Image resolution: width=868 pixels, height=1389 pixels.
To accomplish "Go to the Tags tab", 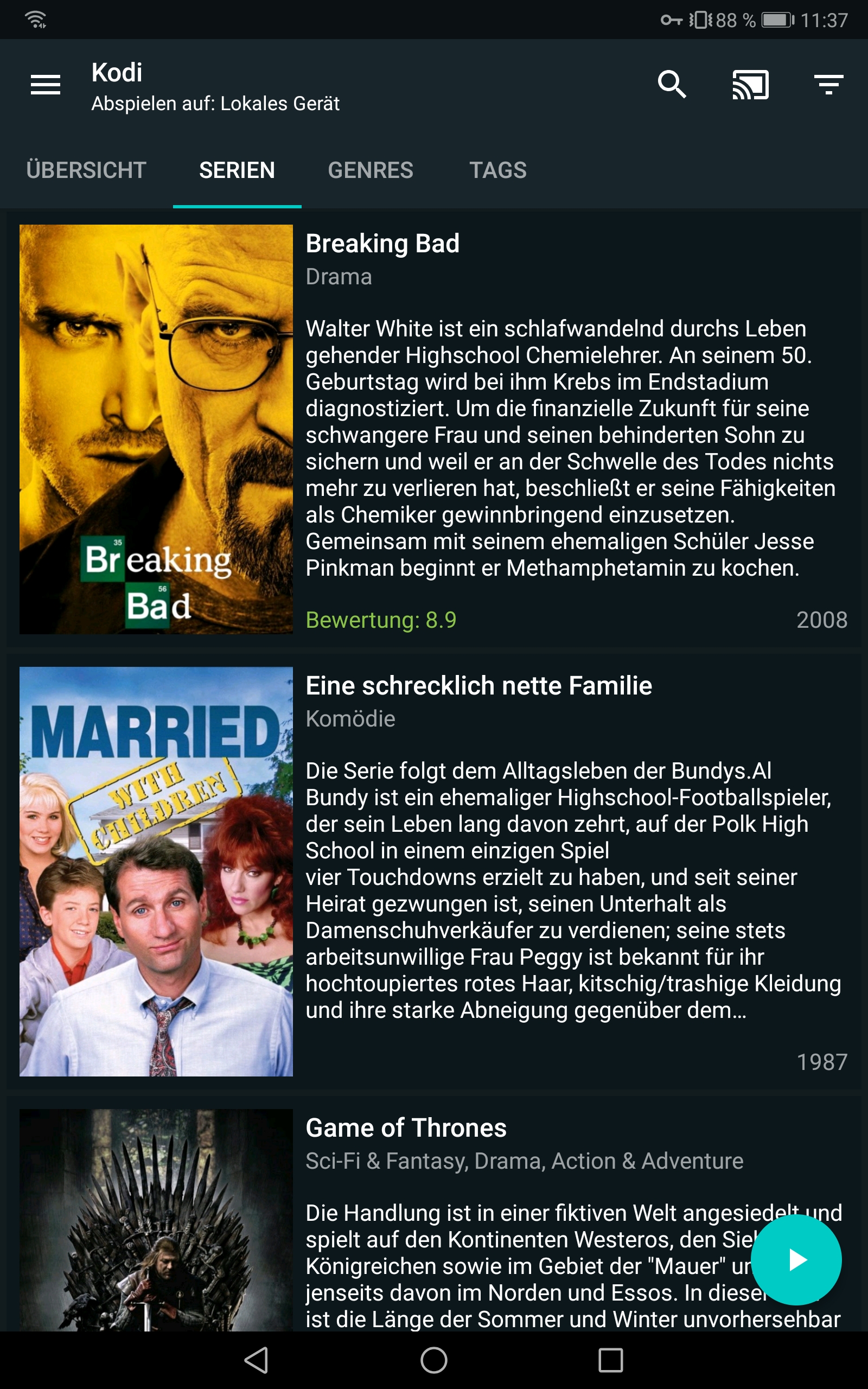I will click(x=497, y=170).
